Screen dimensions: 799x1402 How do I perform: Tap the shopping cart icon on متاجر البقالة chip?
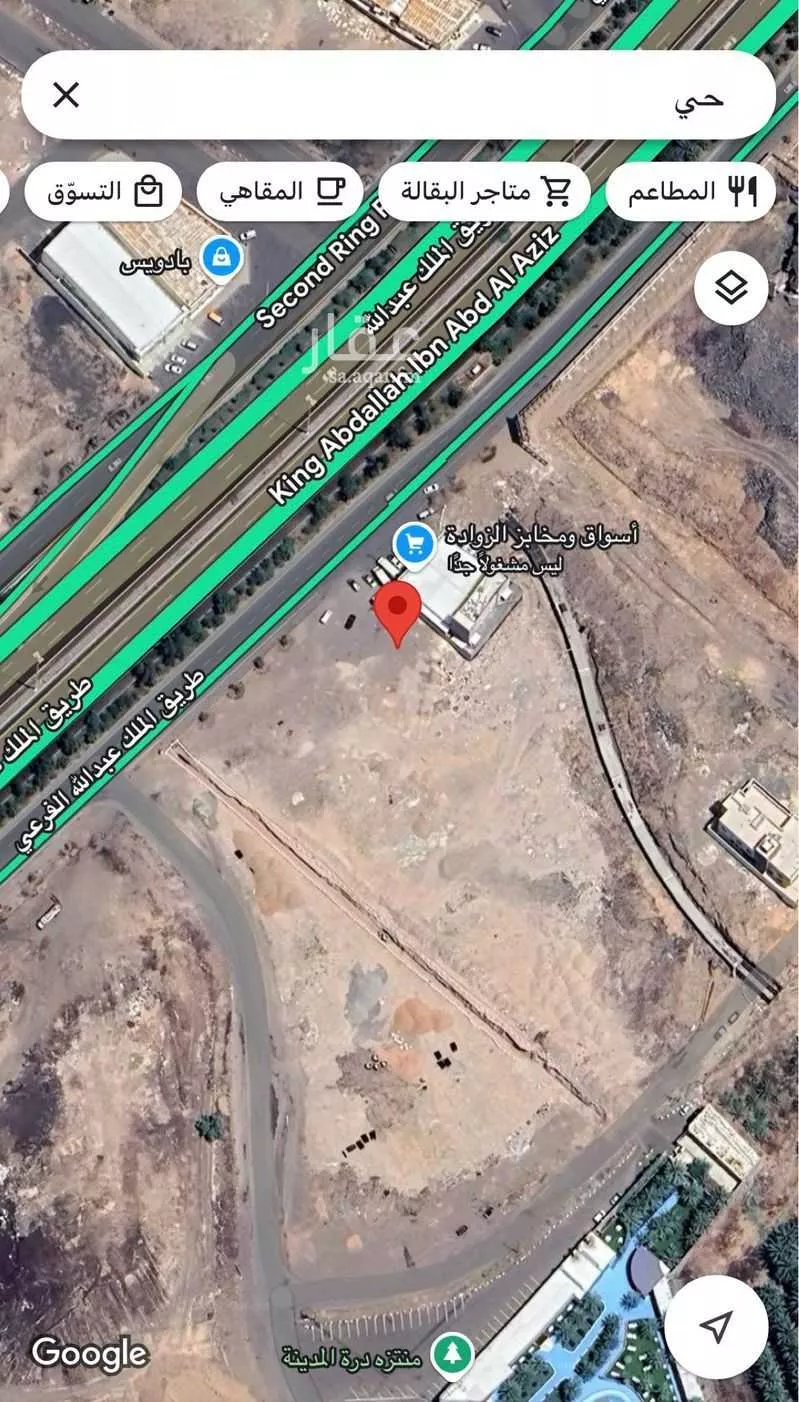click(x=556, y=190)
